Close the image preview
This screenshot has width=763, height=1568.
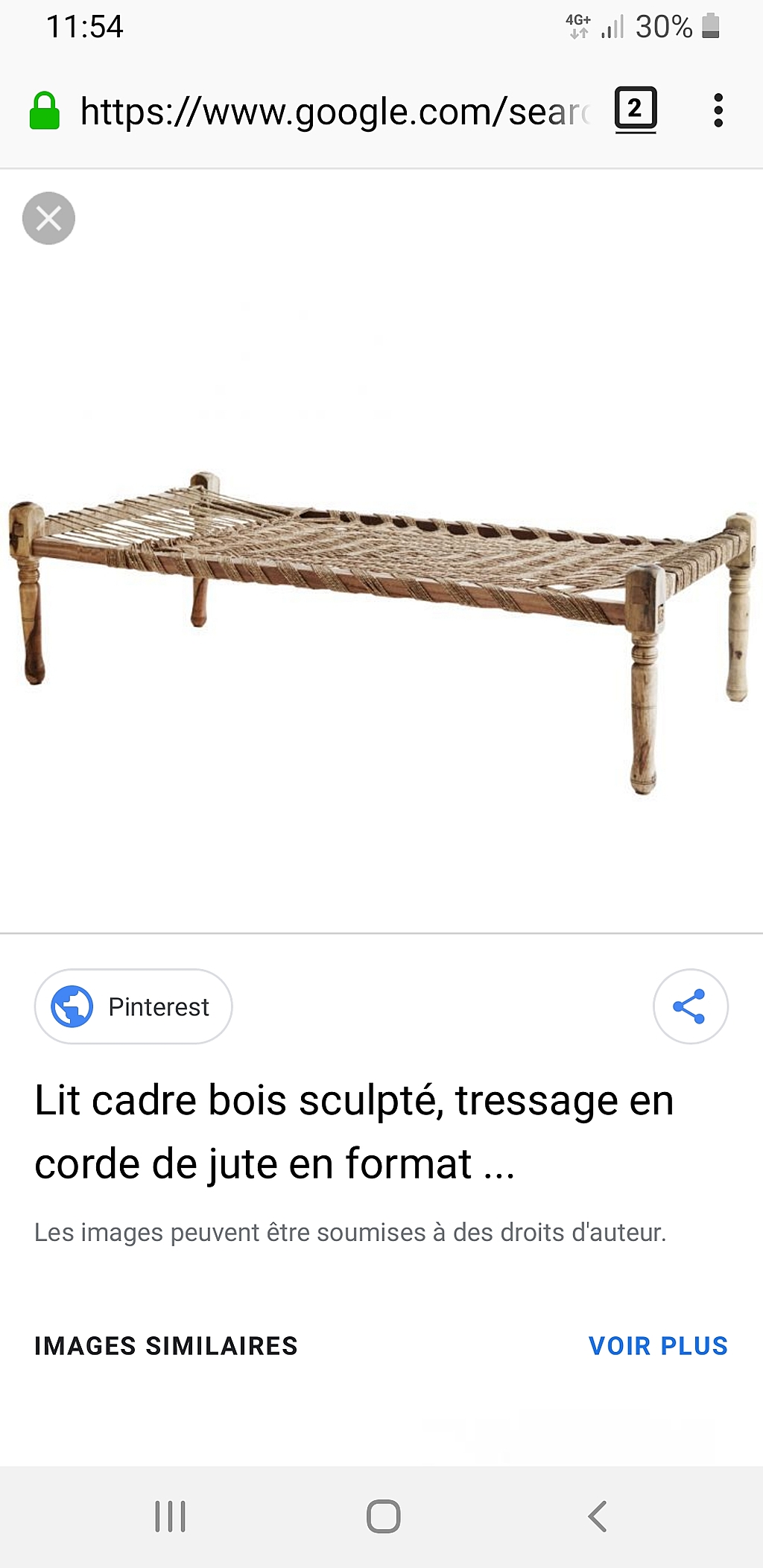click(48, 218)
